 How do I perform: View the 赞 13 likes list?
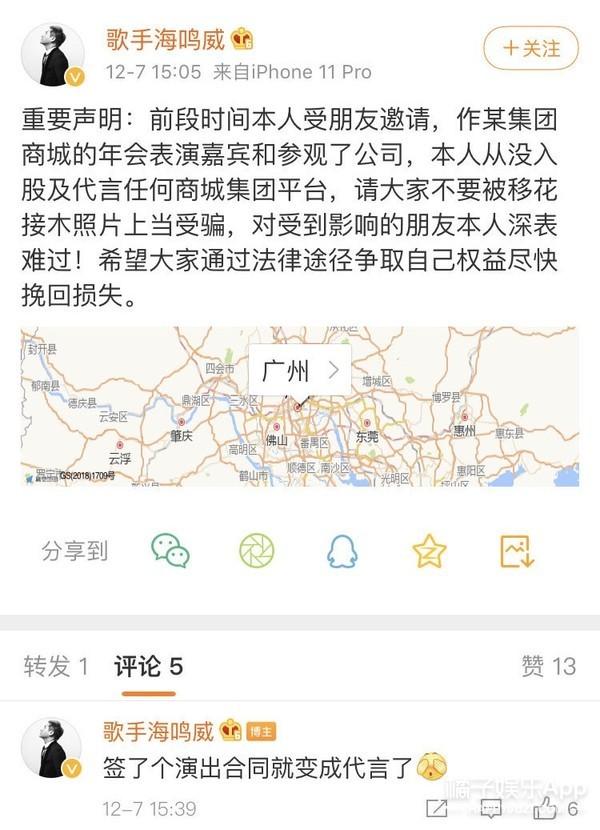click(548, 666)
